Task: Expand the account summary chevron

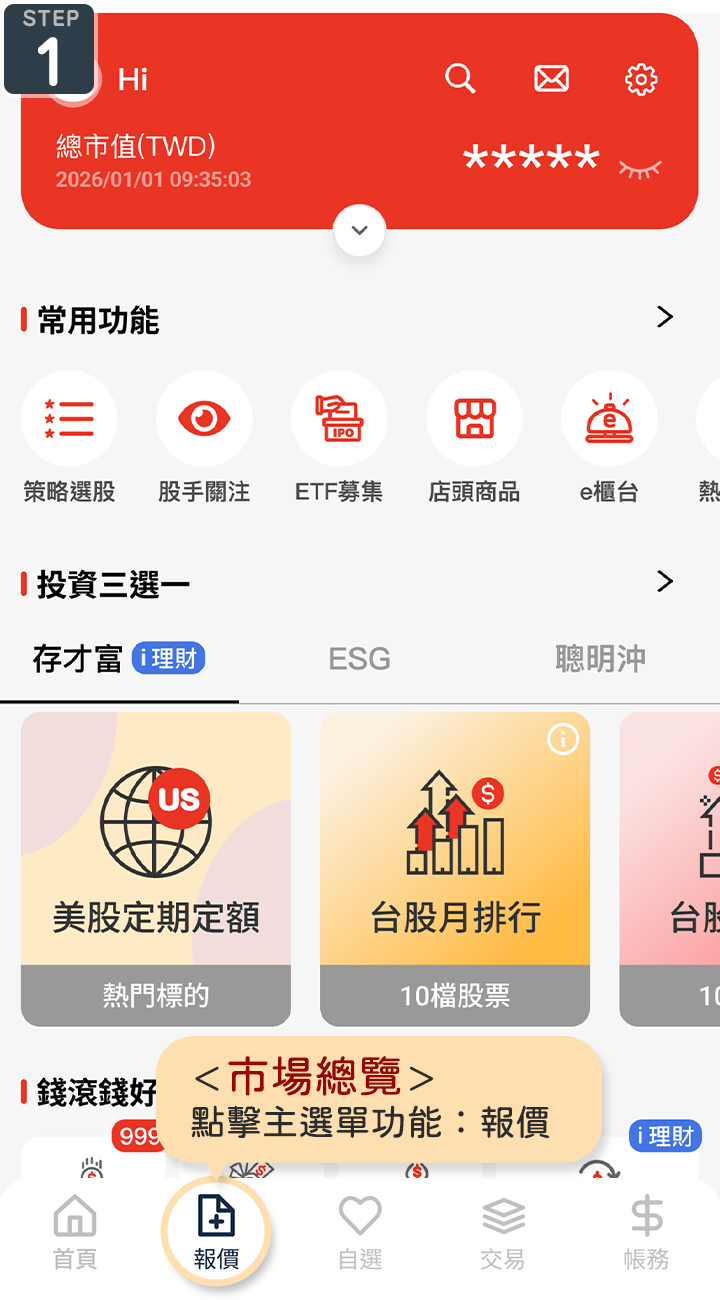Action: 360,230
